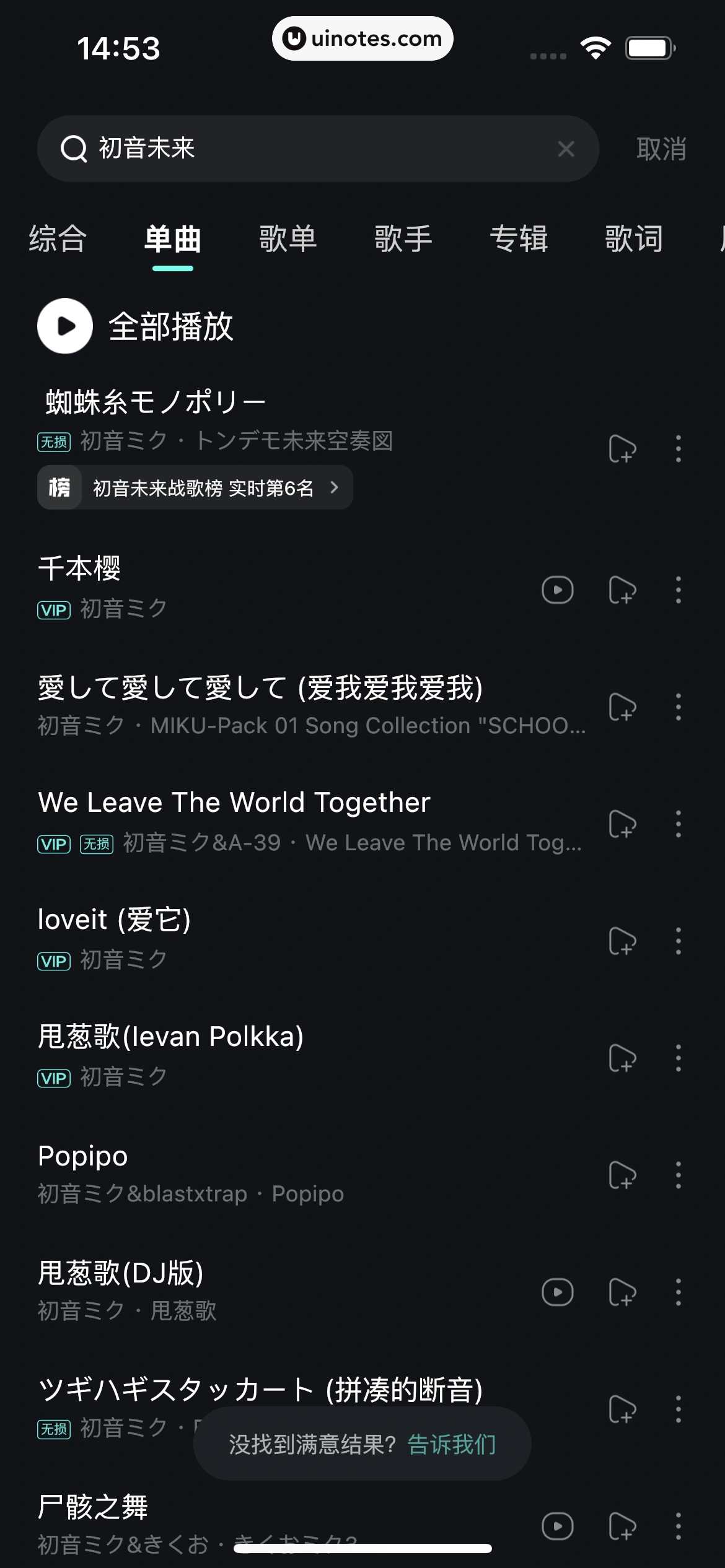Switch to the 专辑 tab
Screen dimensions: 725x1568
(x=519, y=240)
